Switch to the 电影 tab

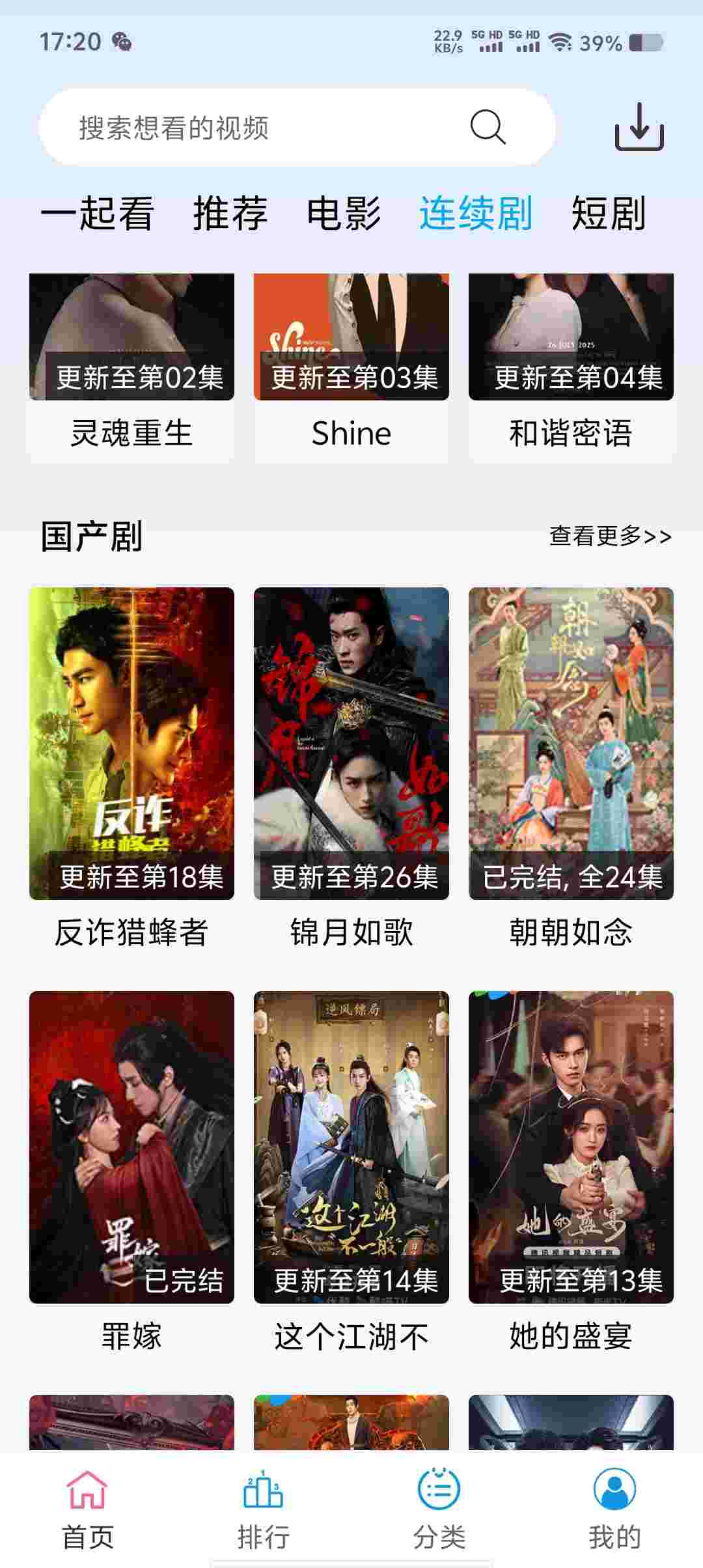click(x=344, y=214)
